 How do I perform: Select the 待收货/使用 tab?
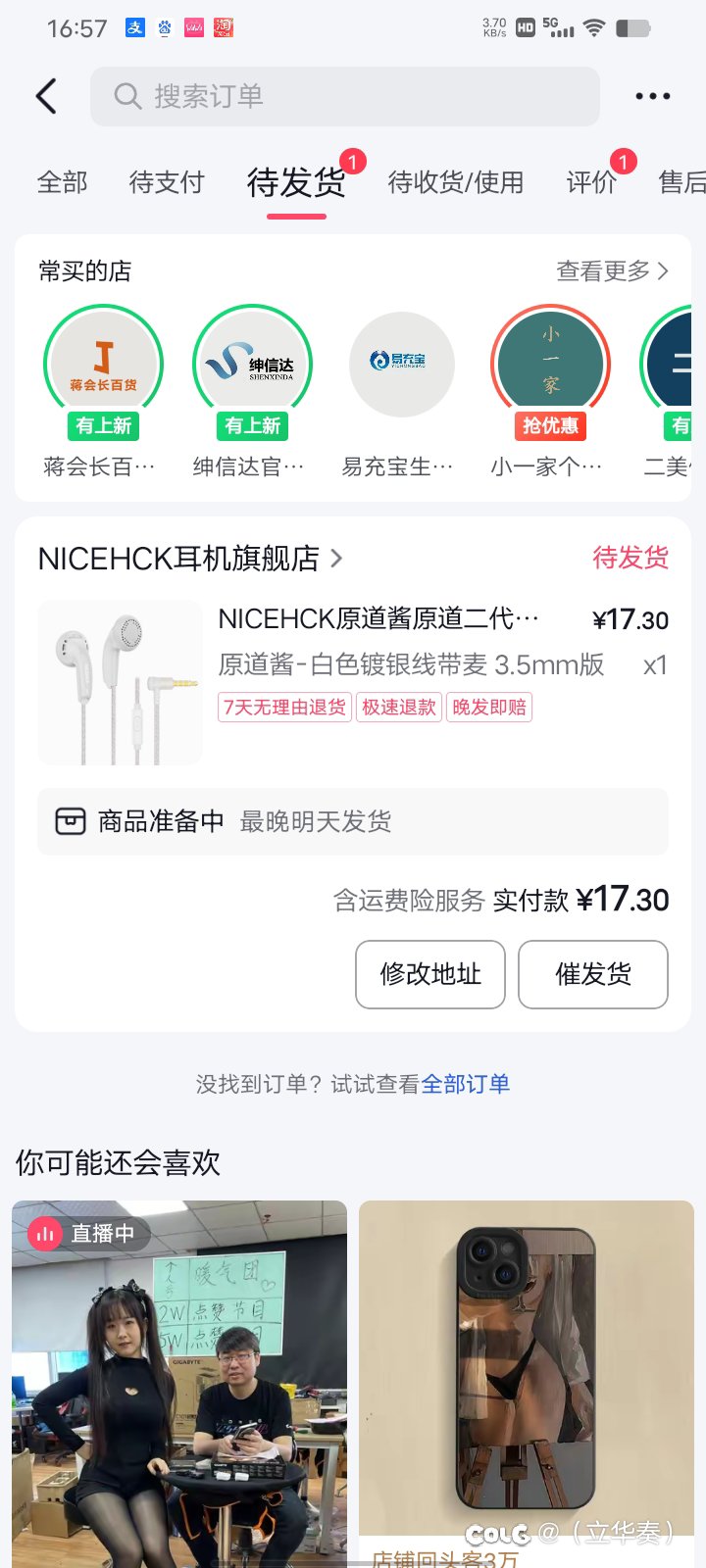[456, 182]
